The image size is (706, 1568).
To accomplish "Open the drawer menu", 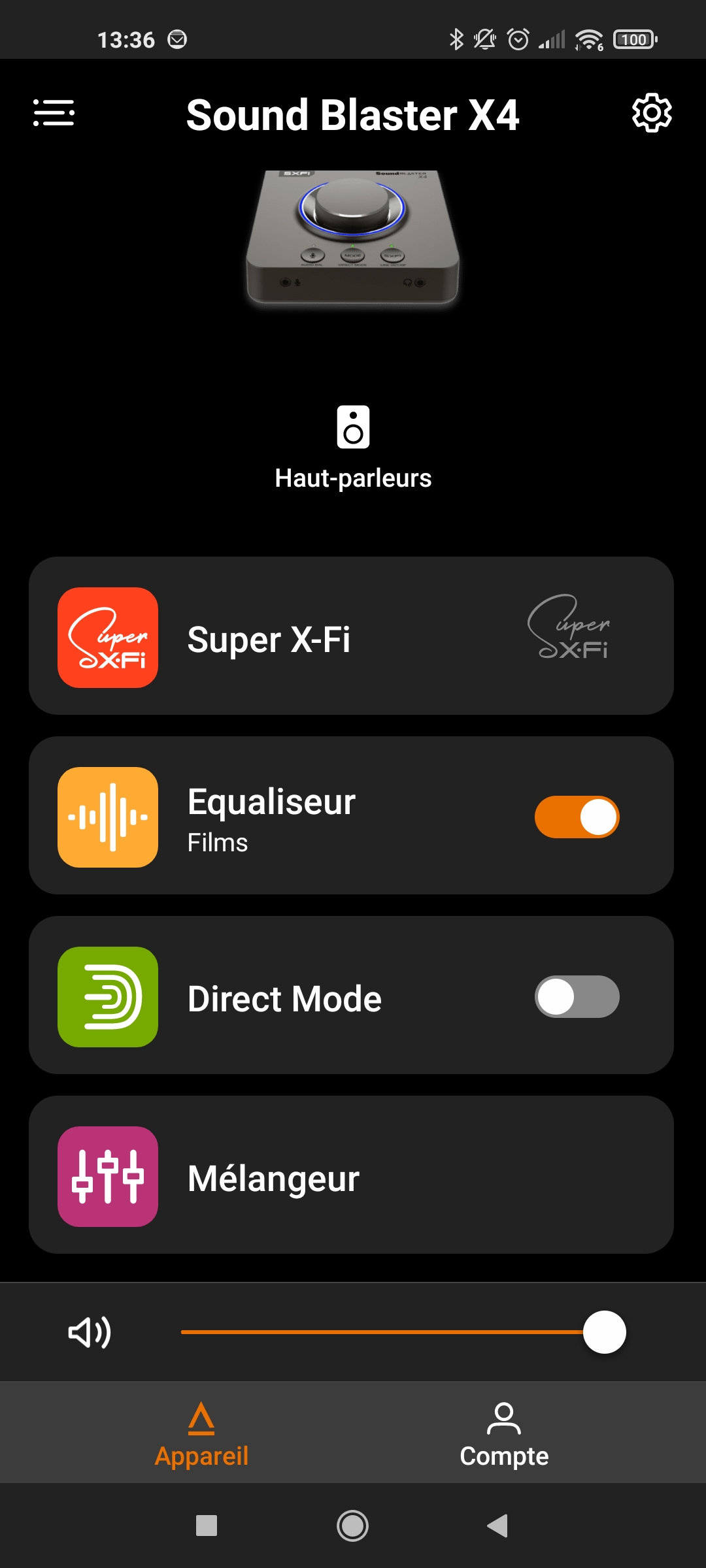I will (x=54, y=113).
